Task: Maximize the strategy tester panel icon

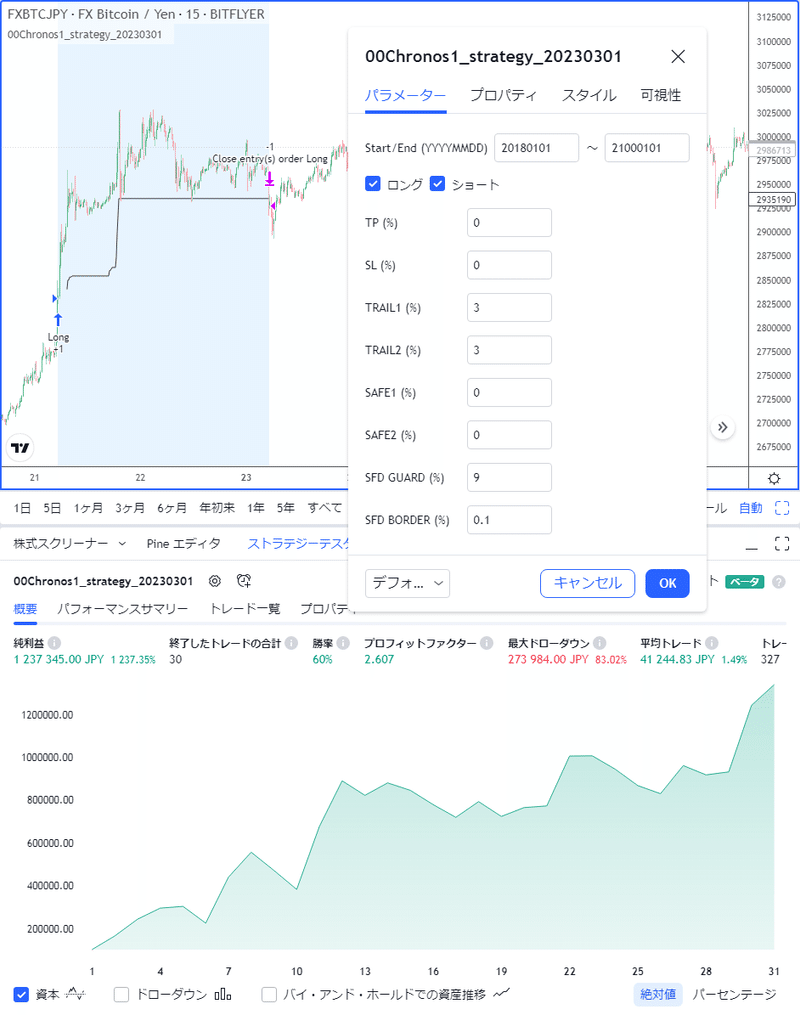Action: click(x=781, y=545)
